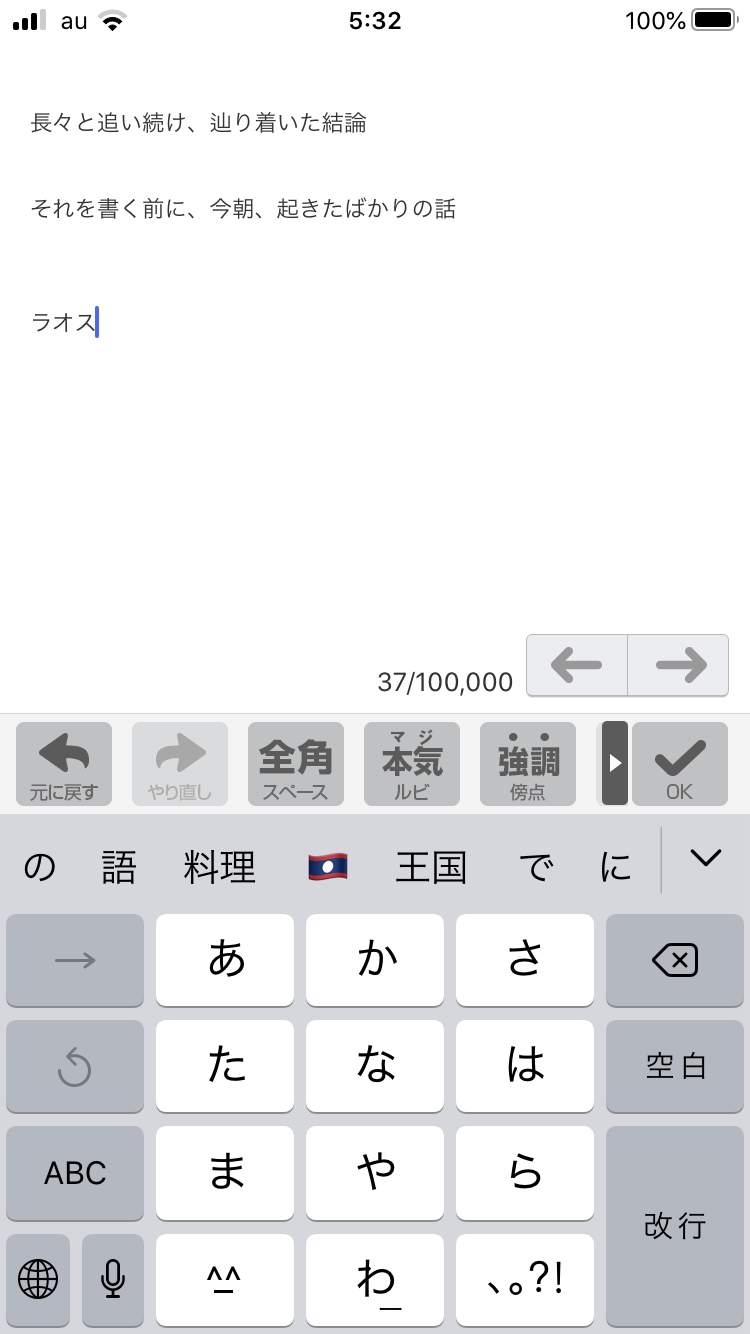
Task: Select the 料理 suggestion
Action: tap(220, 867)
